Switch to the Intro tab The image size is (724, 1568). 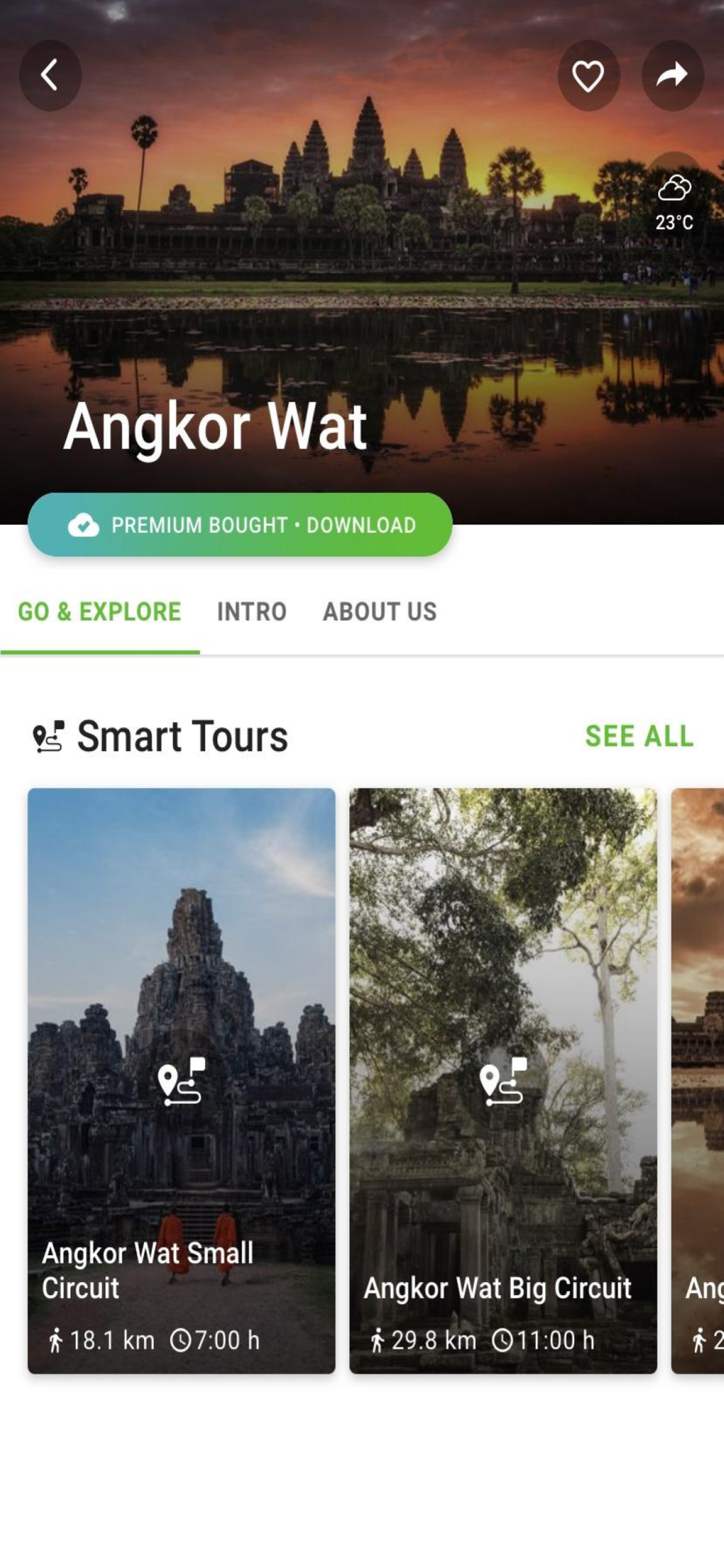(251, 612)
